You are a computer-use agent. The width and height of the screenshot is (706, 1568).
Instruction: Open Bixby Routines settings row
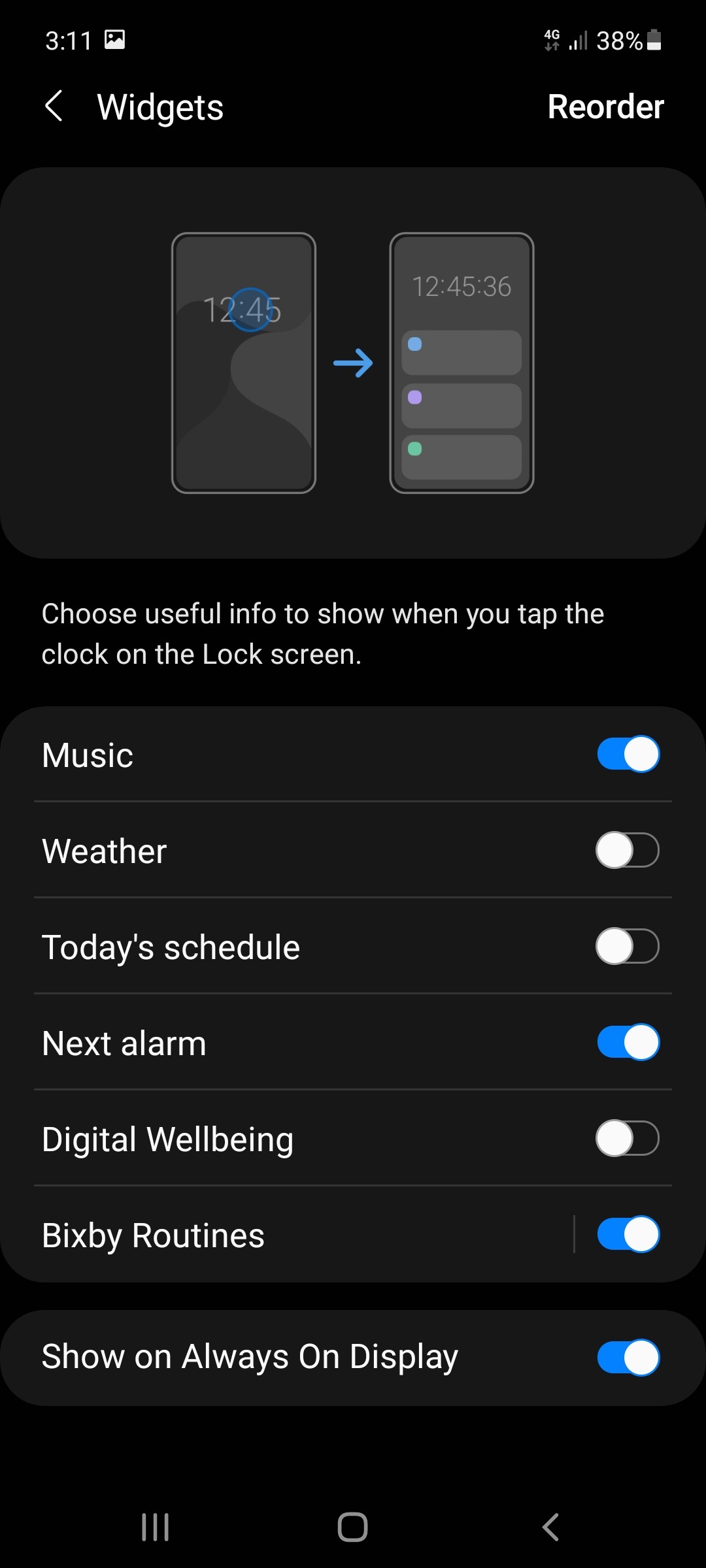coord(288,1235)
